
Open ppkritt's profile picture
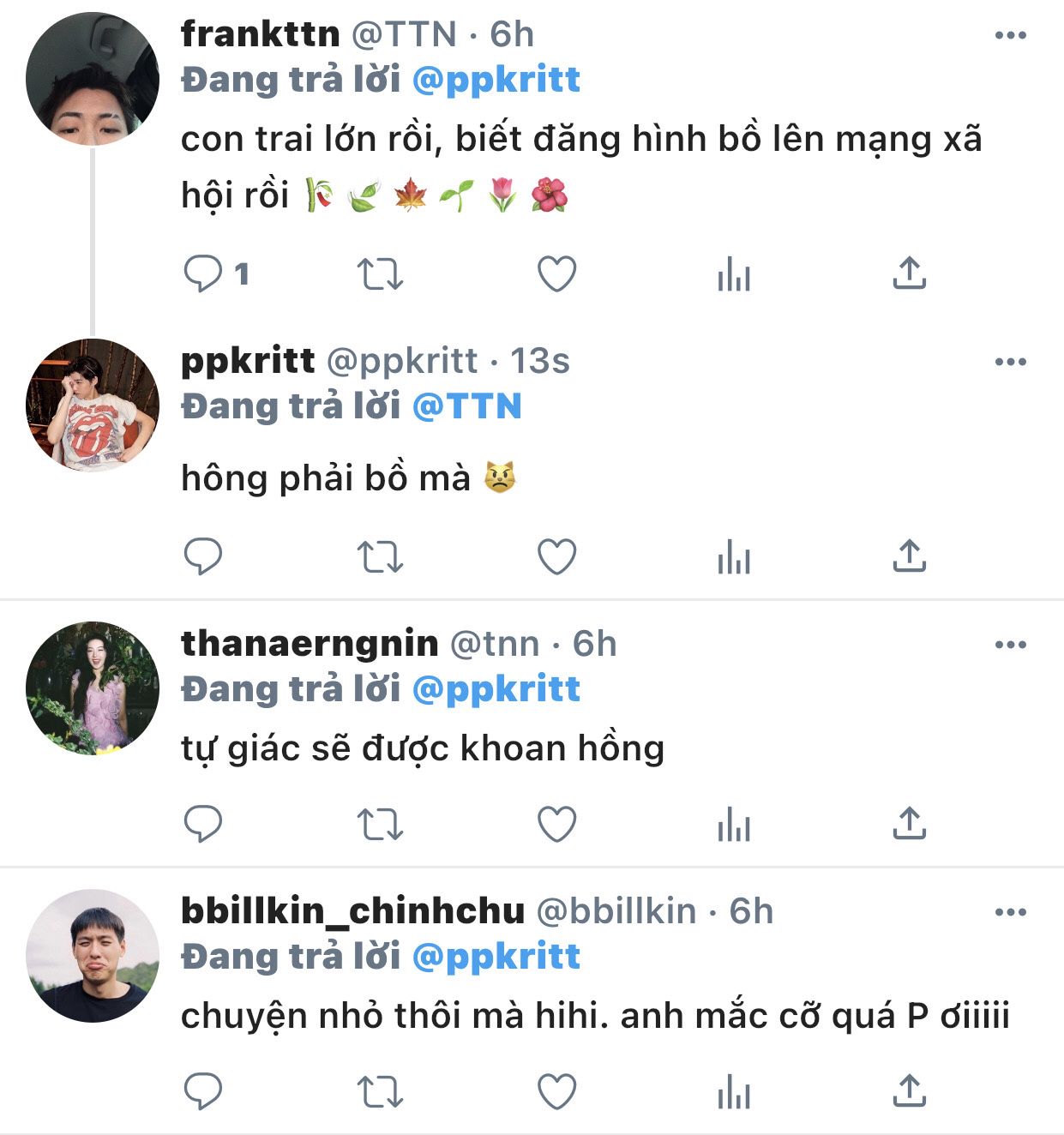[x=93, y=405]
